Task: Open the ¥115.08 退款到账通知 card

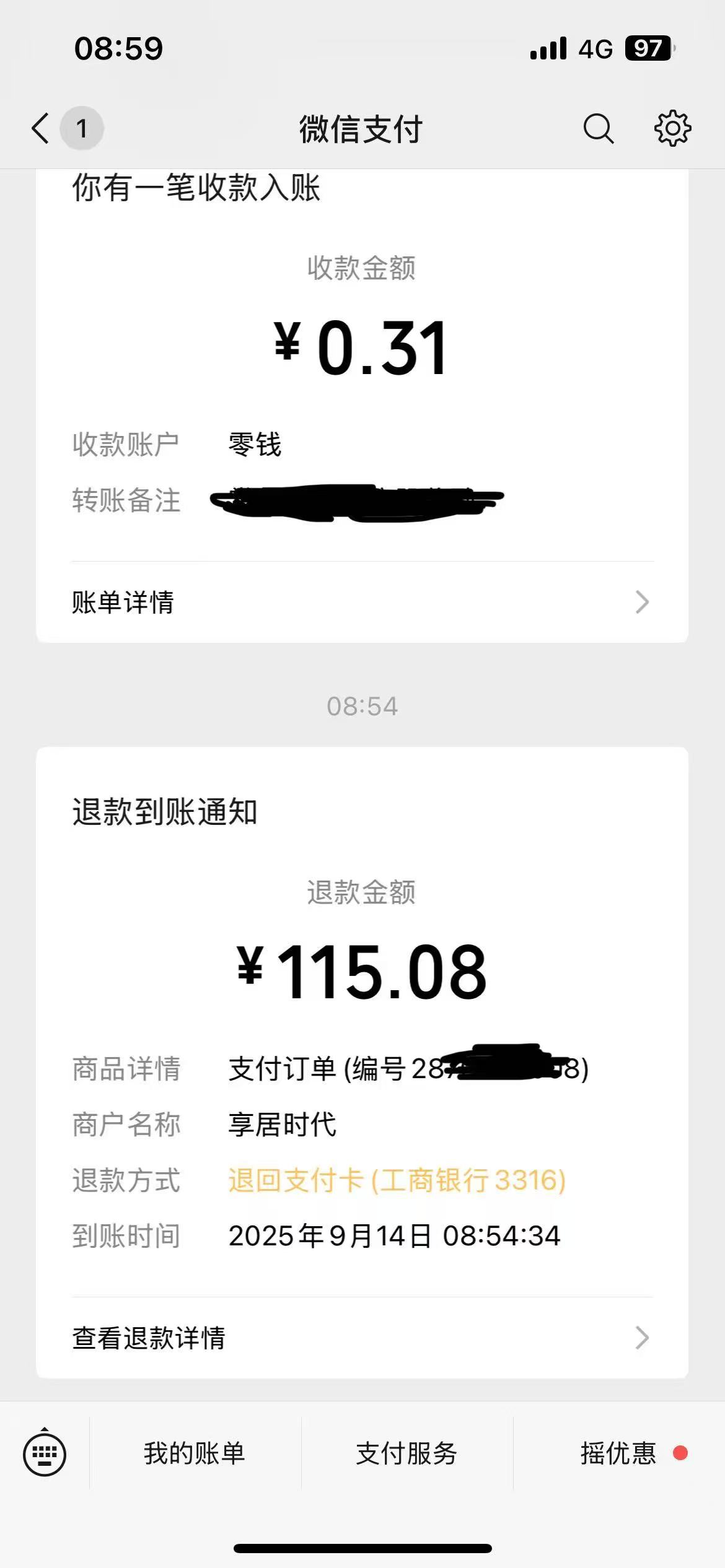Action: pyautogui.click(x=362, y=972)
